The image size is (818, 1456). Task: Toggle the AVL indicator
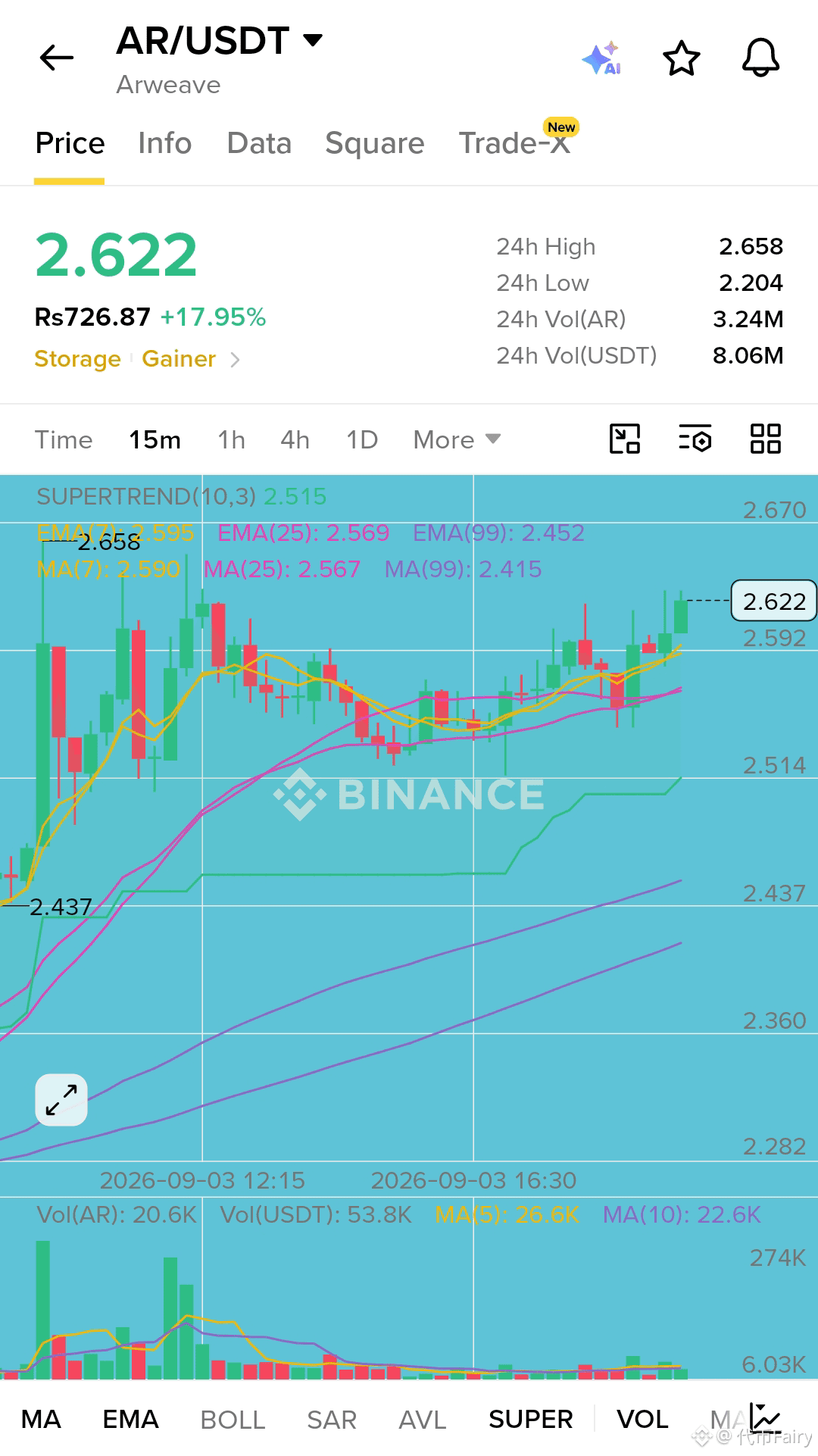pyautogui.click(x=423, y=1420)
